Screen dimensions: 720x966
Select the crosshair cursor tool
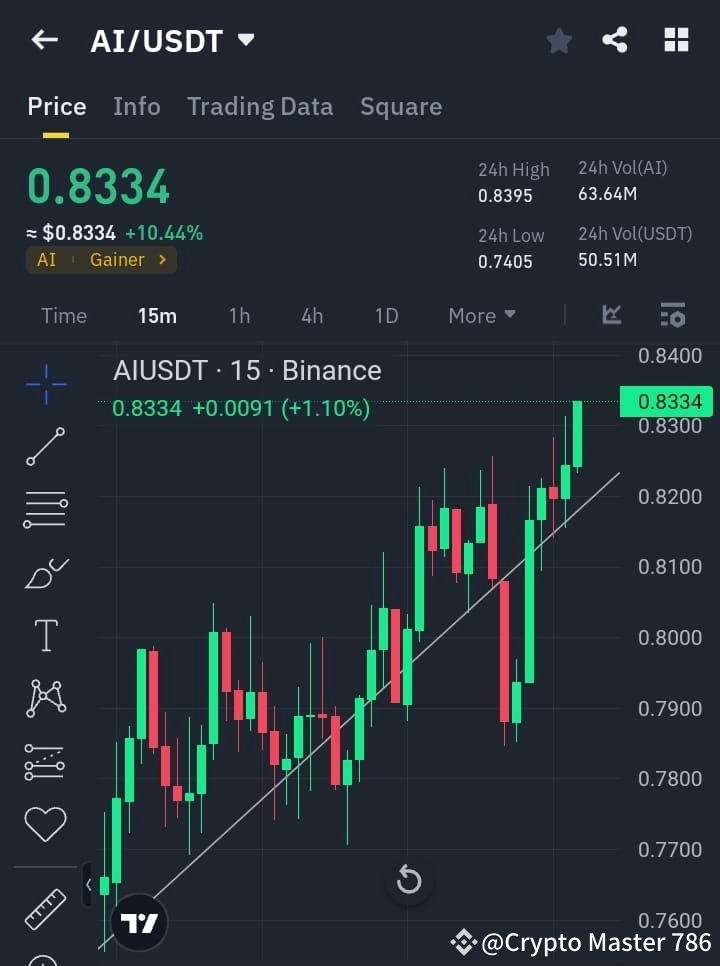[x=44, y=384]
